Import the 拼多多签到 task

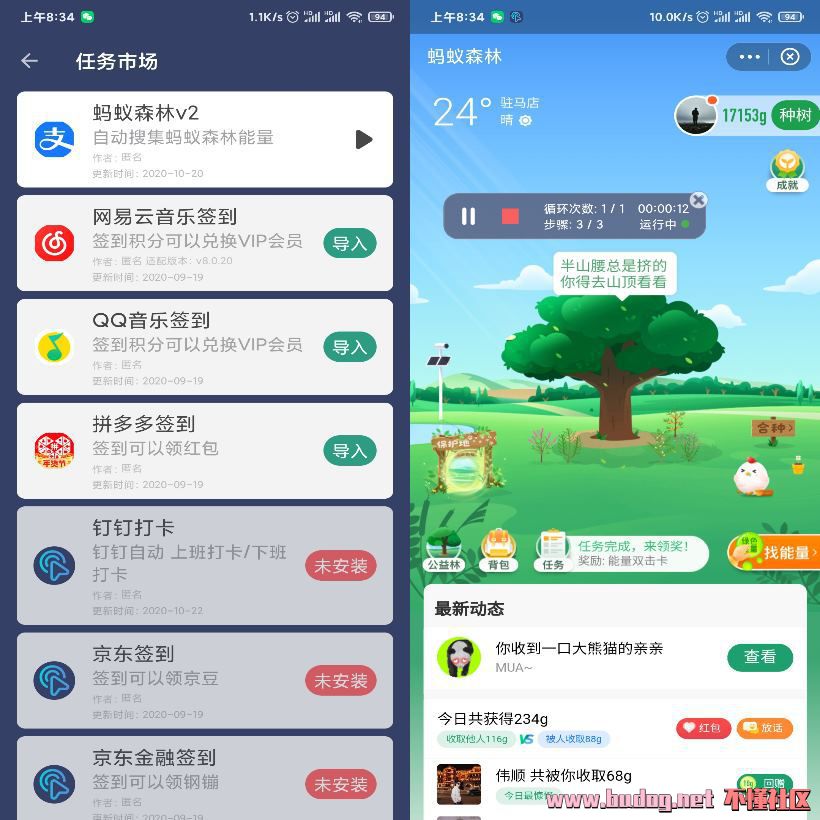point(349,451)
